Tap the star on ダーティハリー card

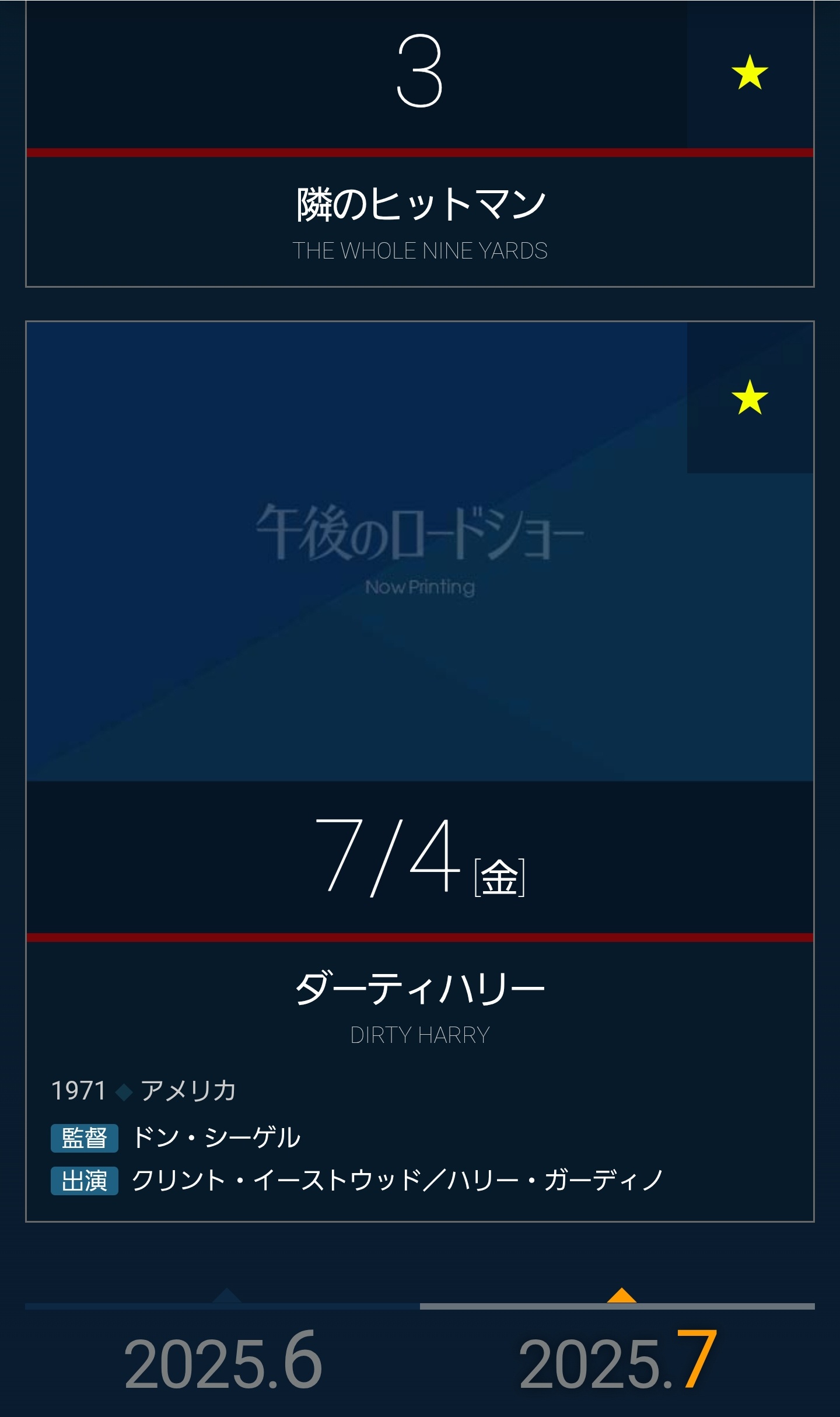[x=750, y=397]
